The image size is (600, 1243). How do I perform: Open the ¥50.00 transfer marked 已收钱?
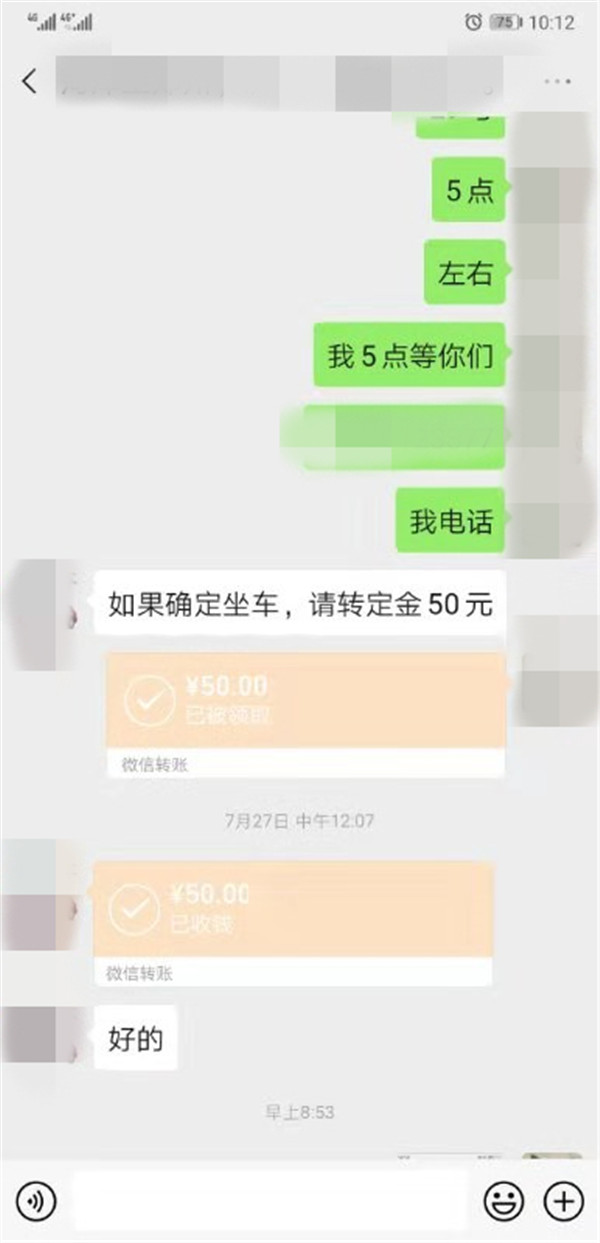coord(292,920)
